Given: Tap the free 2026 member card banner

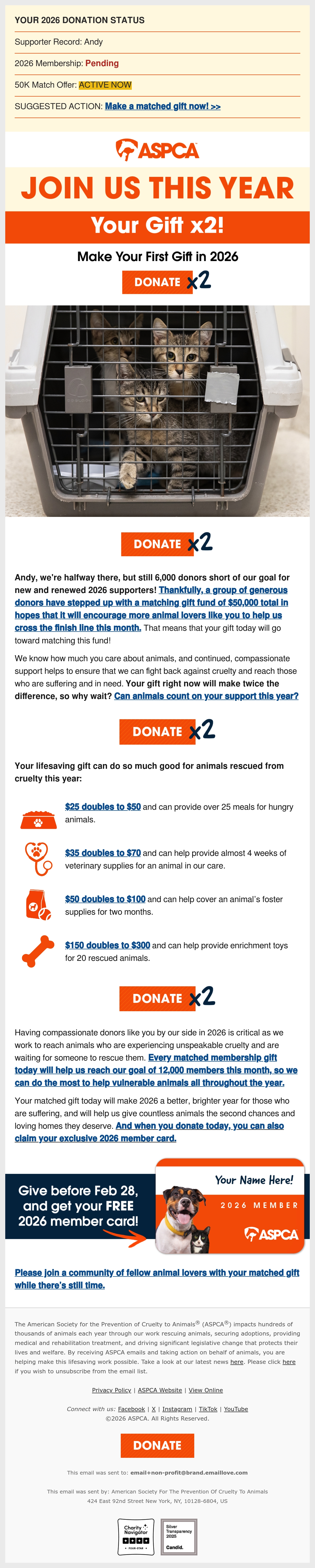Looking at the screenshot, I should pyautogui.click(x=157, y=1206).
